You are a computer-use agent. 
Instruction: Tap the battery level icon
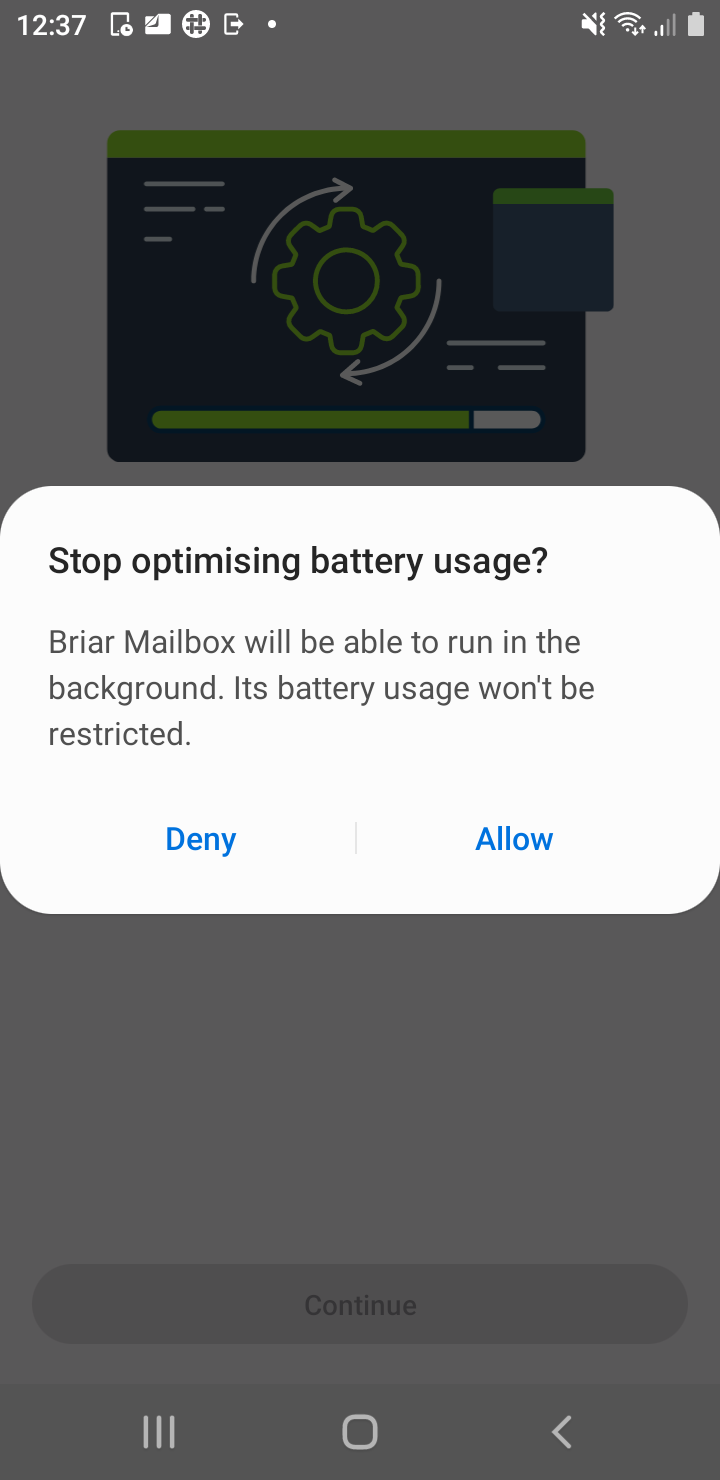tap(695, 25)
